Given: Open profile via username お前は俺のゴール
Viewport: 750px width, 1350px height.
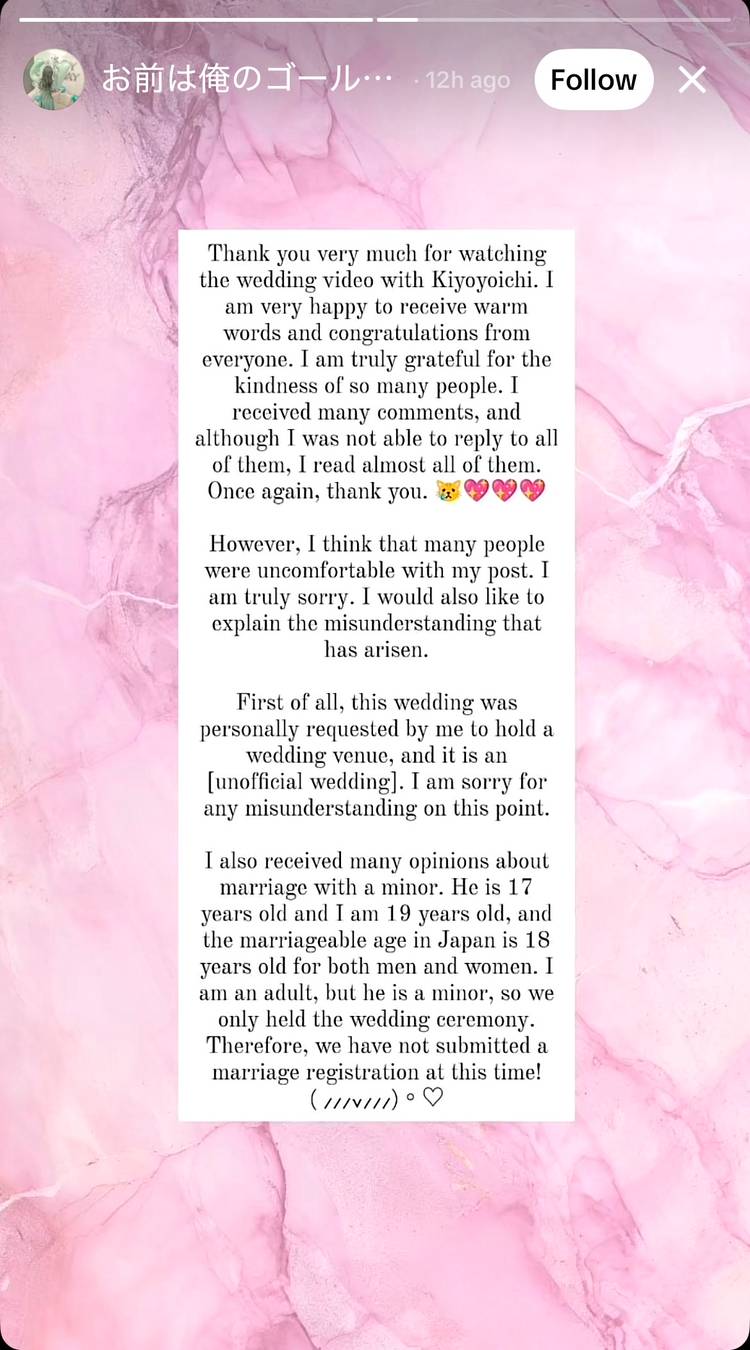Looking at the screenshot, I should click(247, 80).
